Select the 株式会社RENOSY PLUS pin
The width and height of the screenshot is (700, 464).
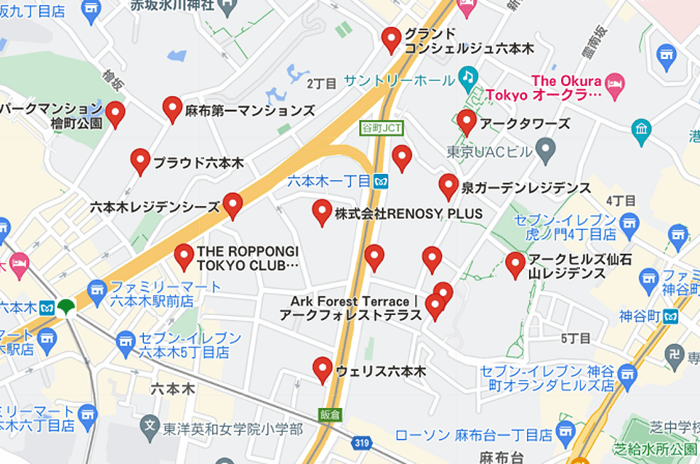pyautogui.click(x=321, y=212)
